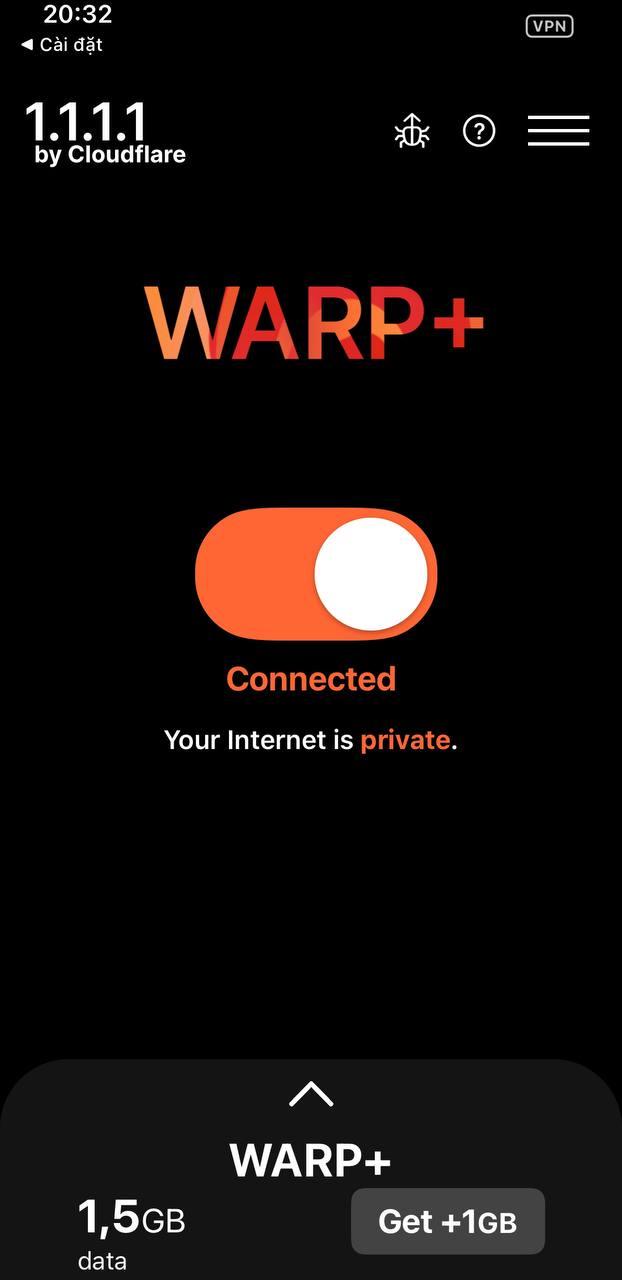Go back to Cài đặt
This screenshot has height=1280, width=622.
(x=62, y=45)
